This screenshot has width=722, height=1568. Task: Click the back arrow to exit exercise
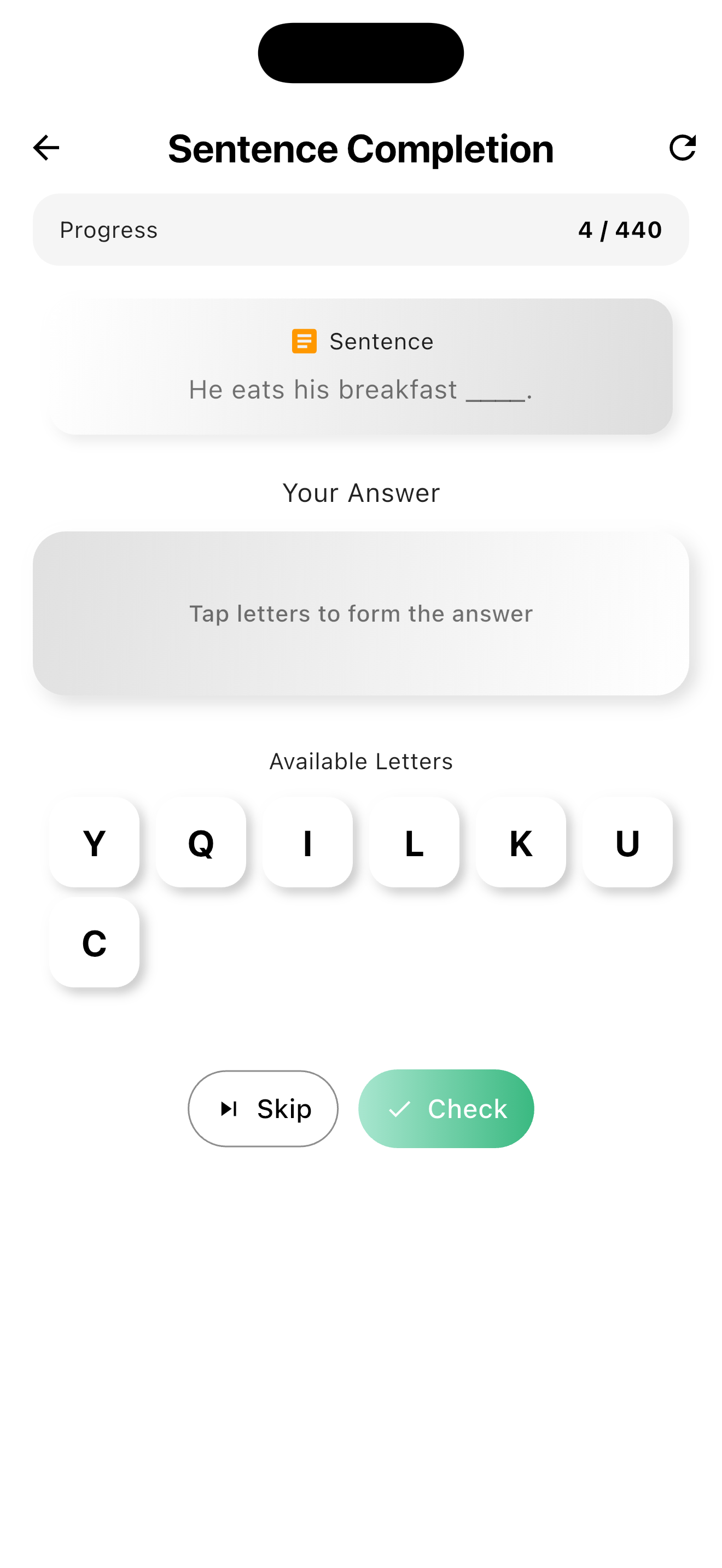pos(45,147)
